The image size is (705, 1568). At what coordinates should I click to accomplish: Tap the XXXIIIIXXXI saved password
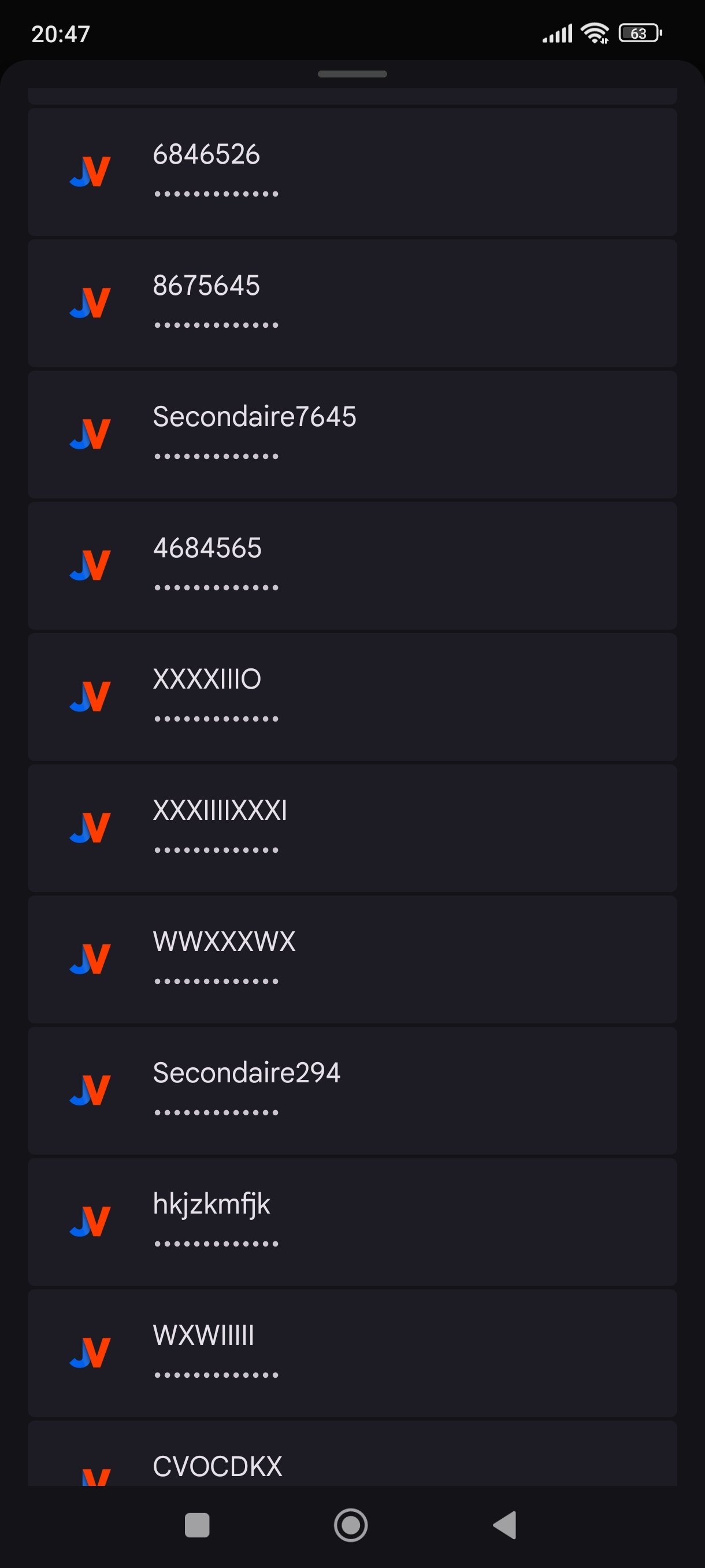pos(352,829)
